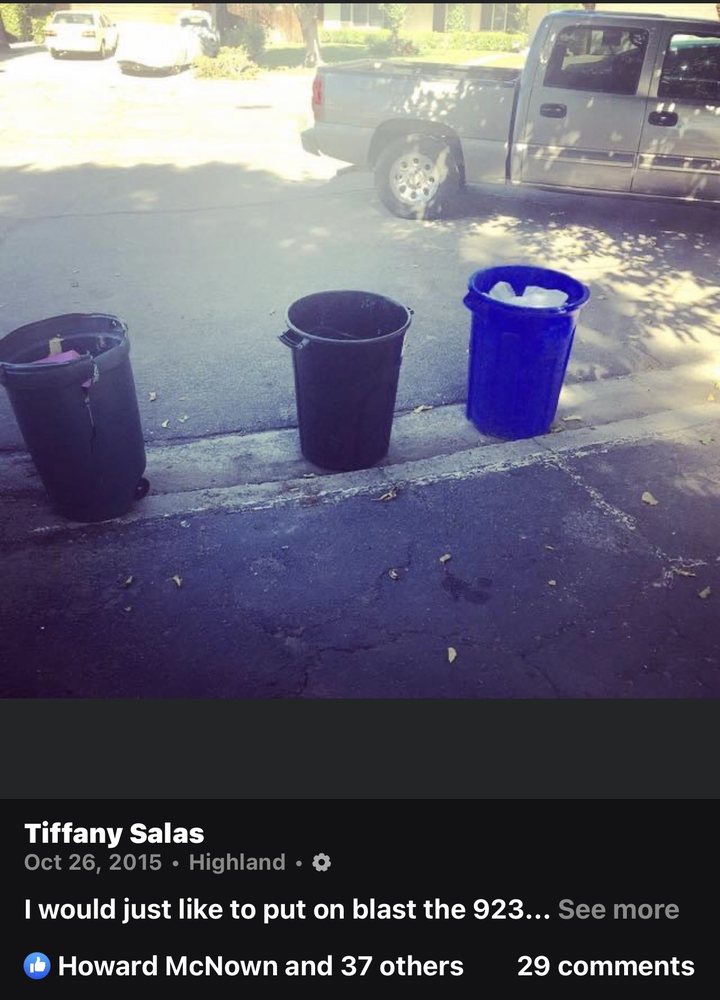Tap the trash cans photo
This screenshot has width=720, height=1000.
360,350
